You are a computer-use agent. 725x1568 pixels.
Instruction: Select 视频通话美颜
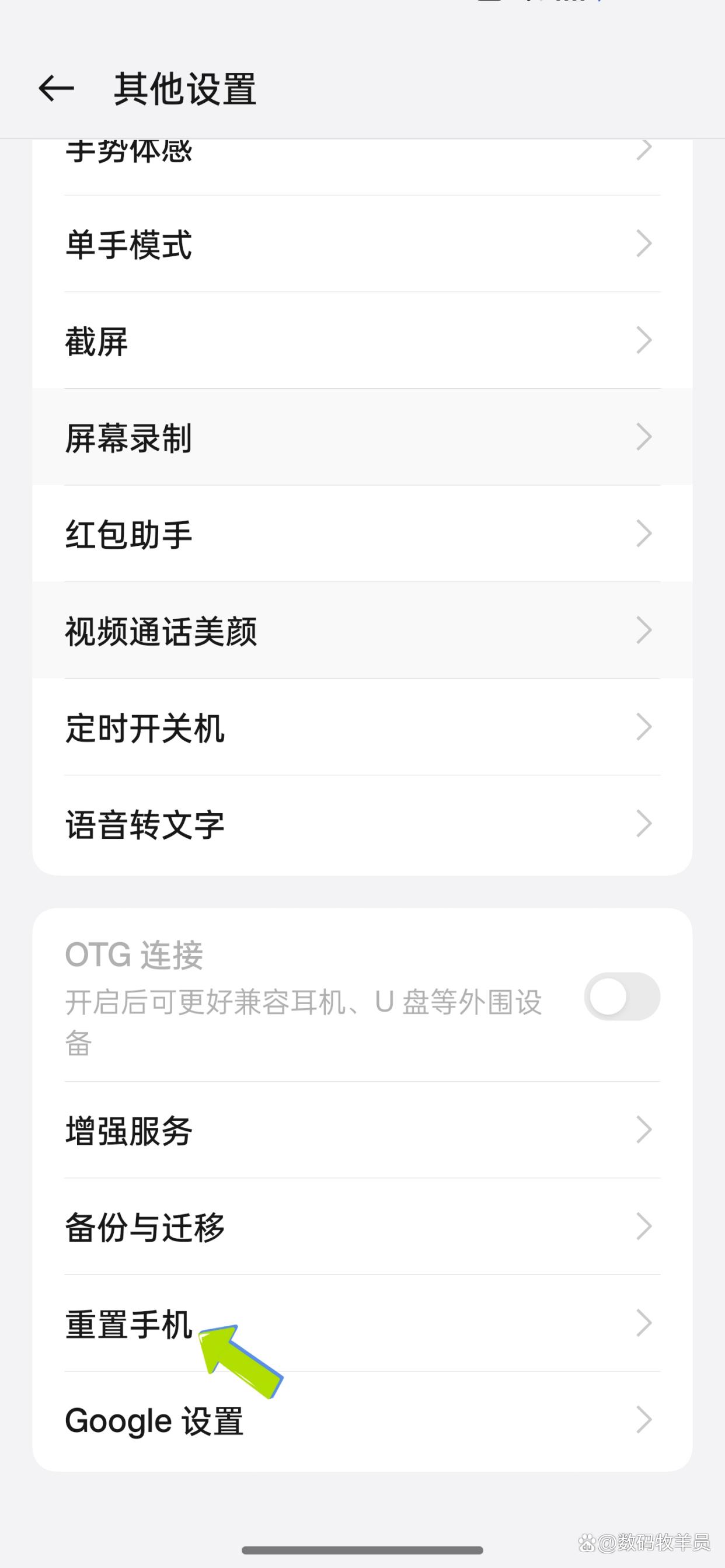[x=361, y=630]
